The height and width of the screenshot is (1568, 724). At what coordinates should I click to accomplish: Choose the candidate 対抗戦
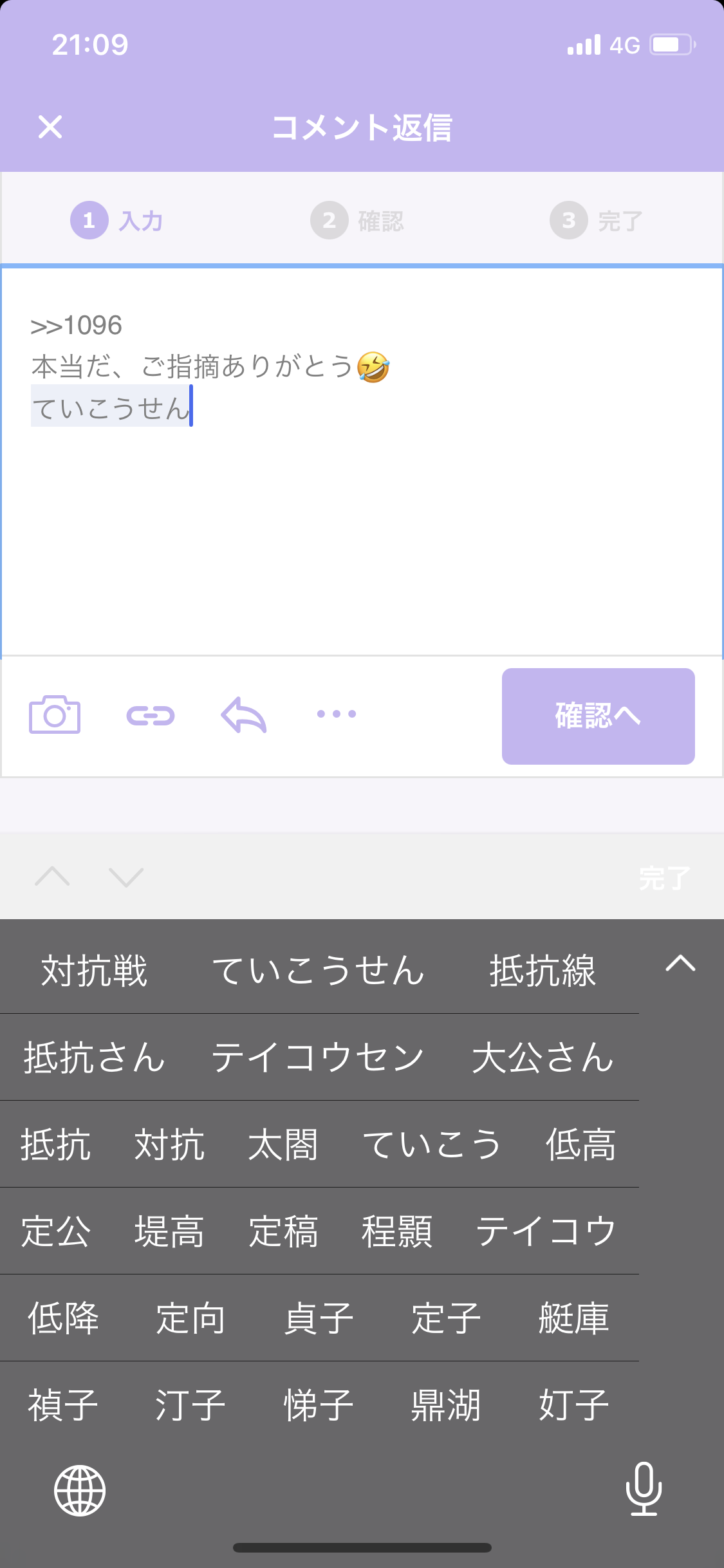[95, 971]
